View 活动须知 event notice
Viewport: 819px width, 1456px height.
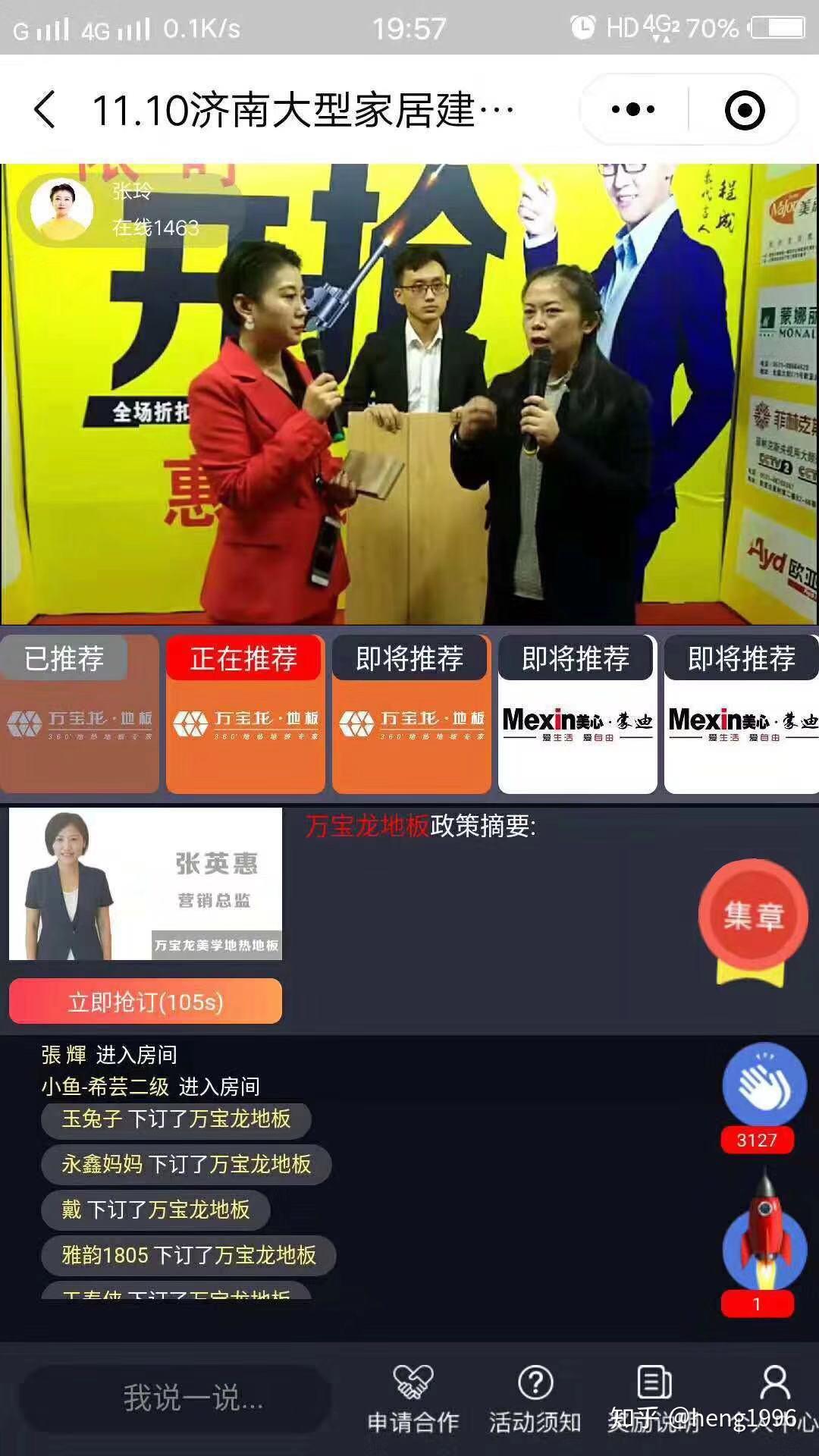[535, 1399]
